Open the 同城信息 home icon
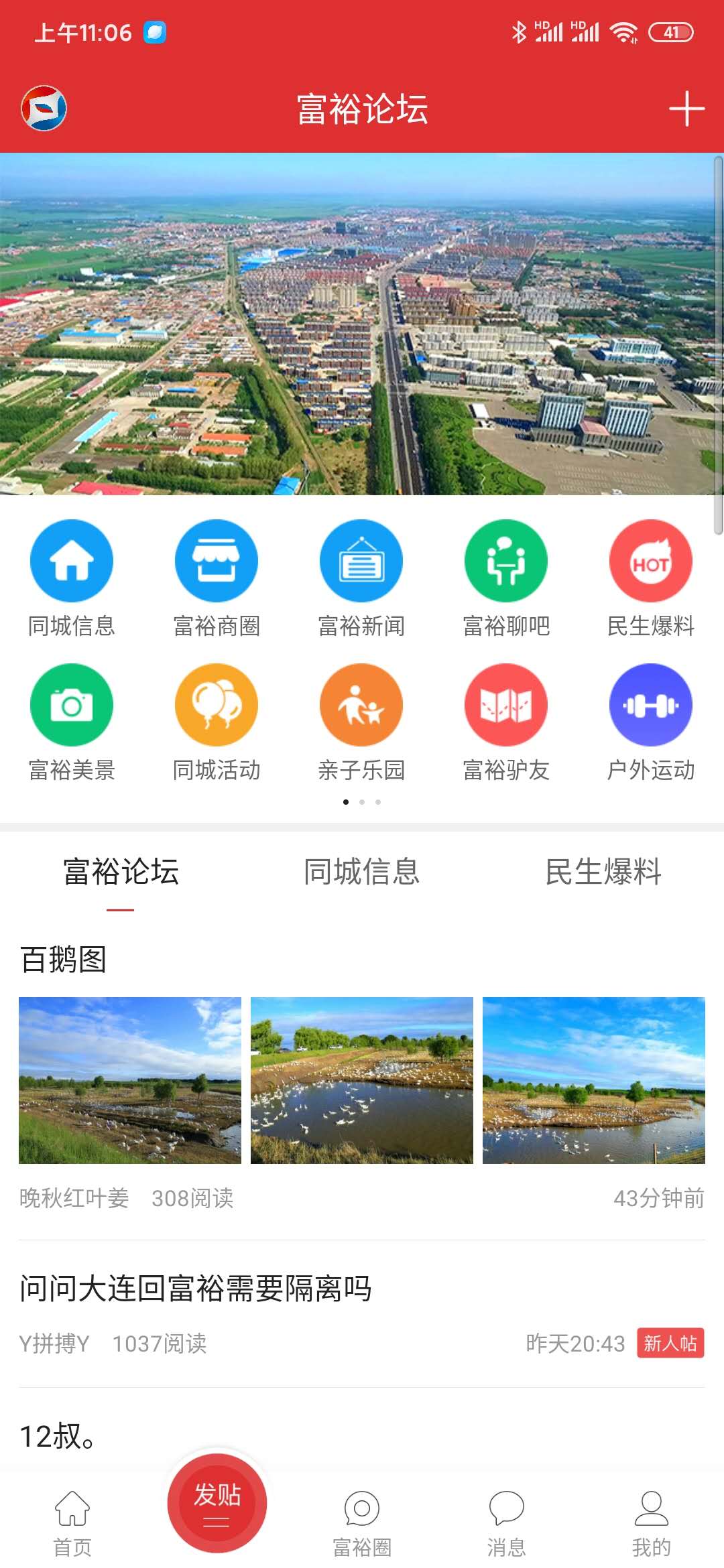The width and height of the screenshot is (724, 1568). point(71,562)
